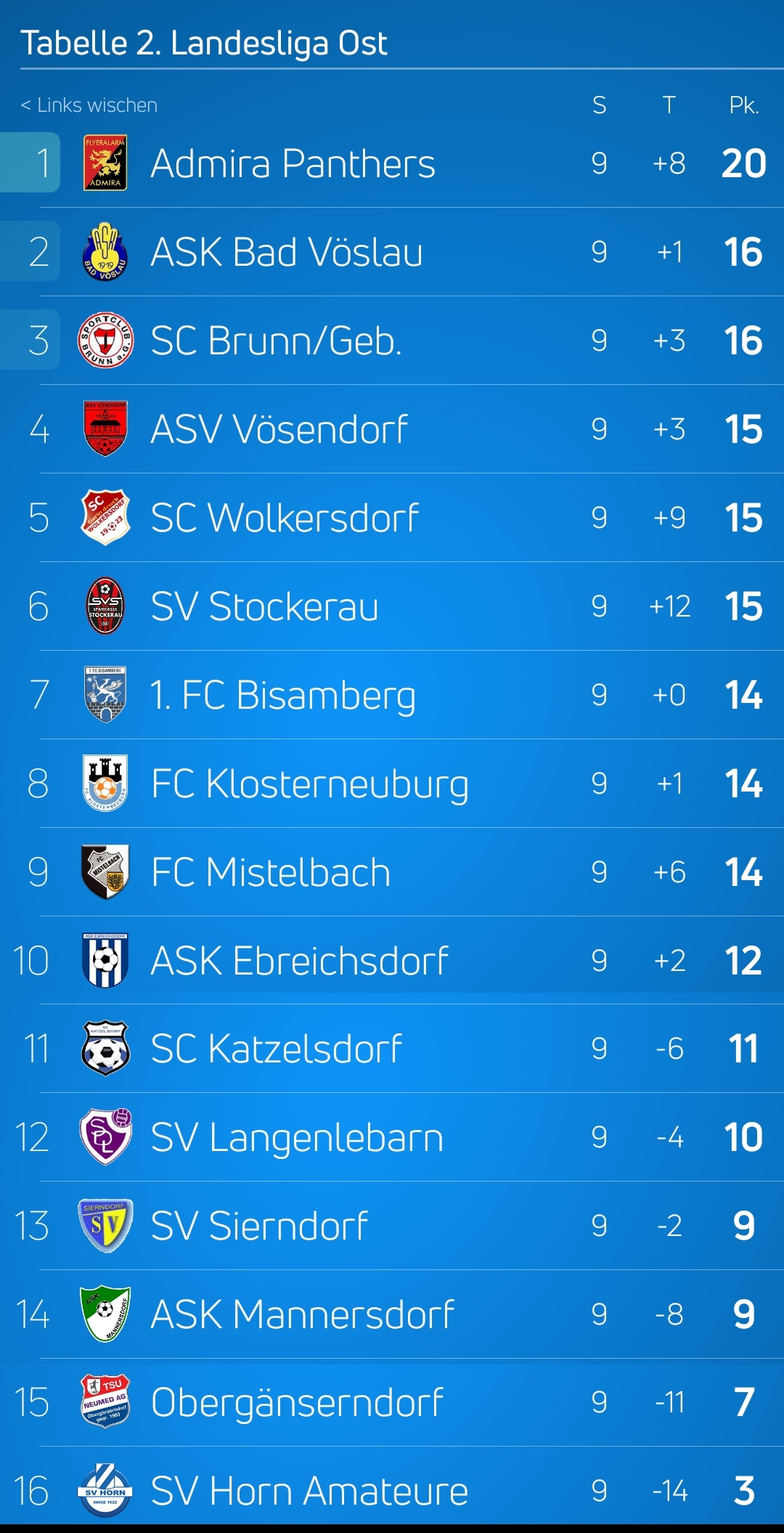Image resolution: width=784 pixels, height=1533 pixels.
Task: Tap the SC Wolkersdorf row
Action: [392, 517]
